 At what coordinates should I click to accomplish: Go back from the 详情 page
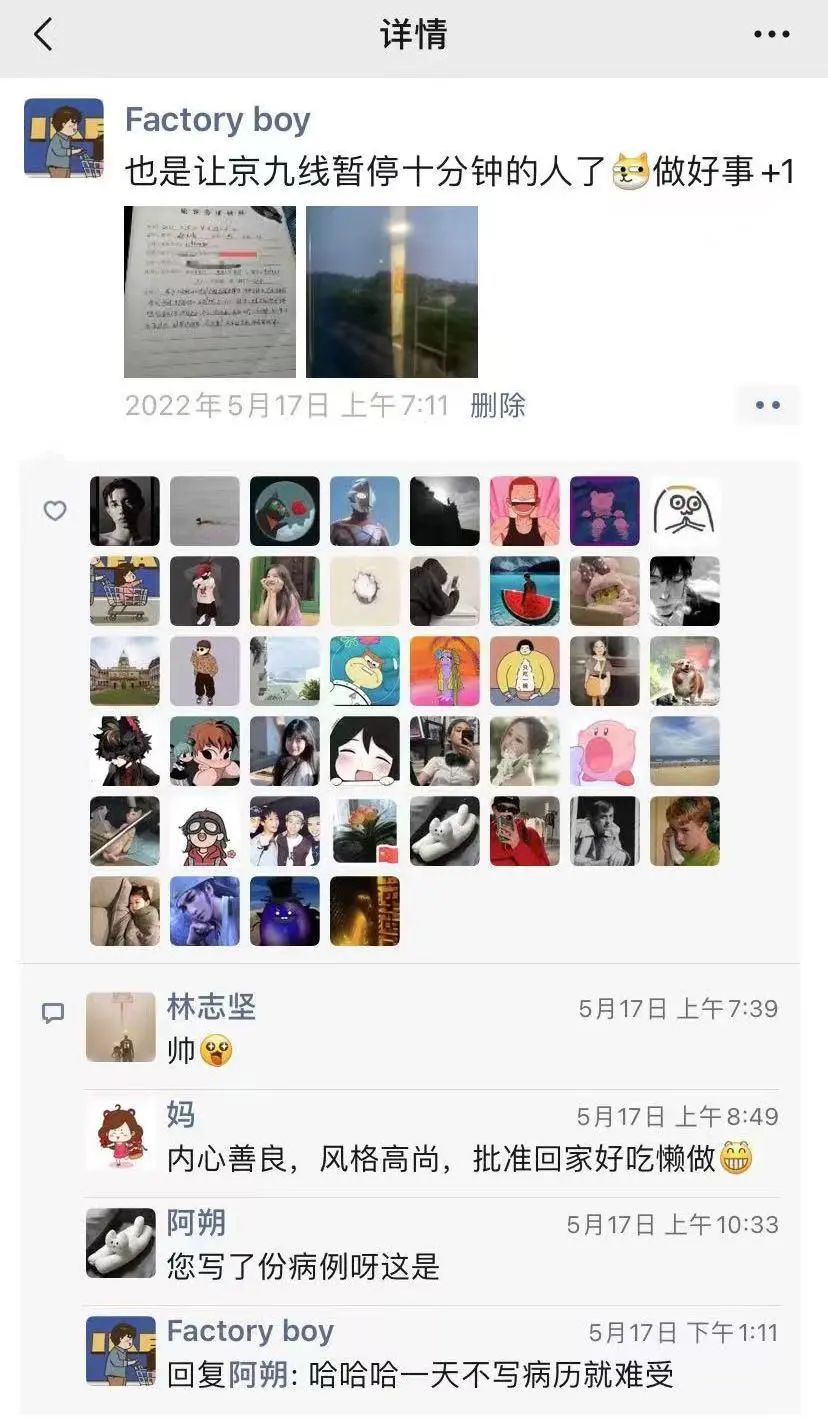[42, 35]
